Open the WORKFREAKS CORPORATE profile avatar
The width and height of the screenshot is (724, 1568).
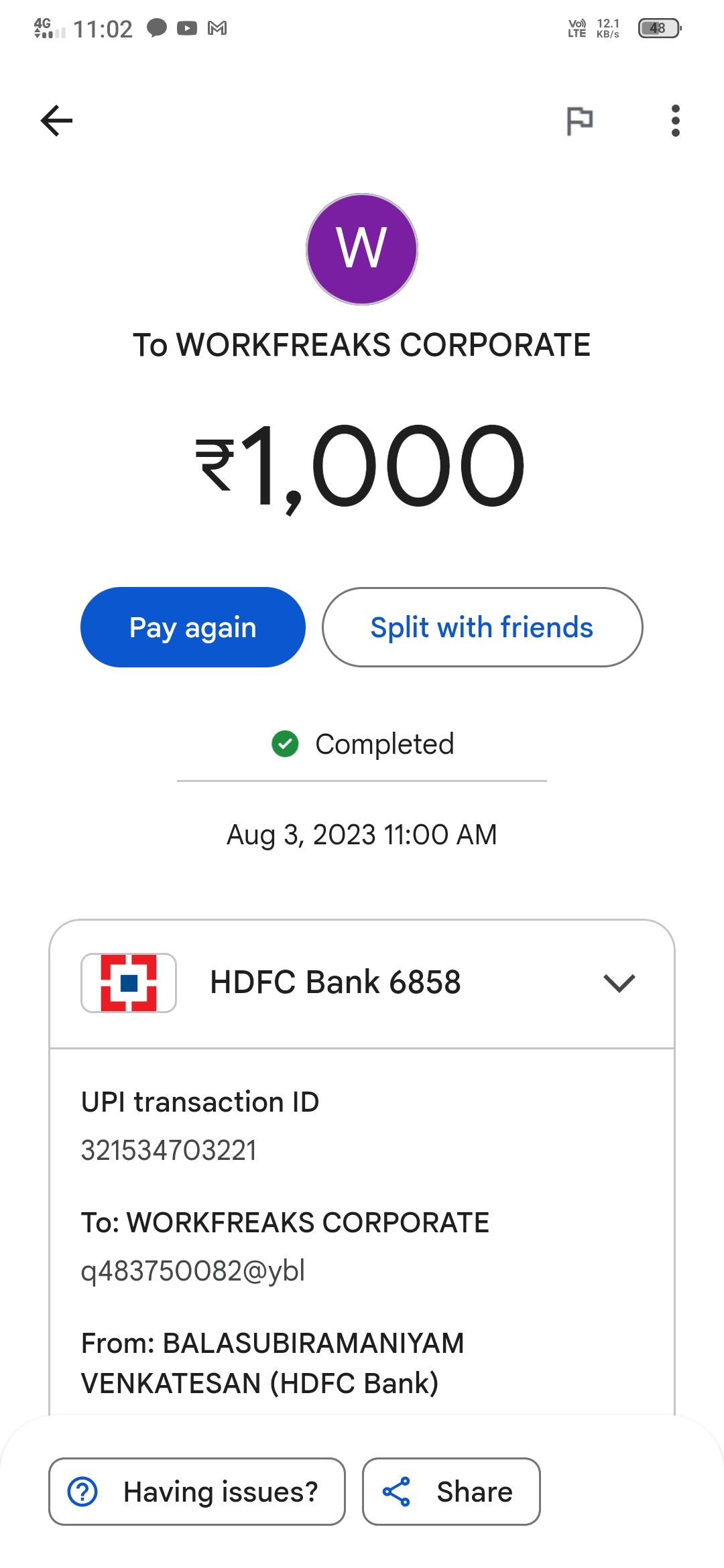coord(362,249)
